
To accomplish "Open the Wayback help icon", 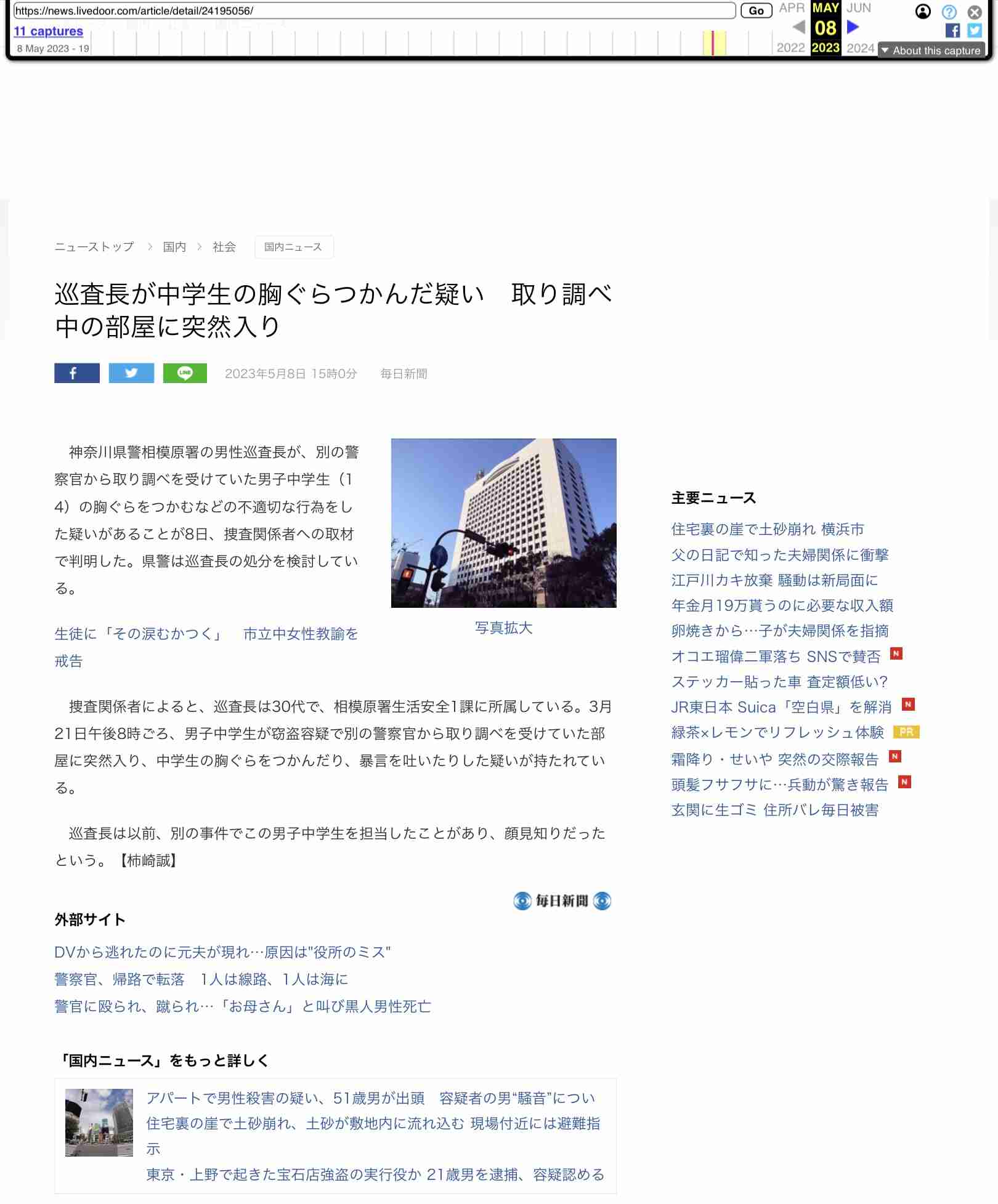I will (949, 12).
